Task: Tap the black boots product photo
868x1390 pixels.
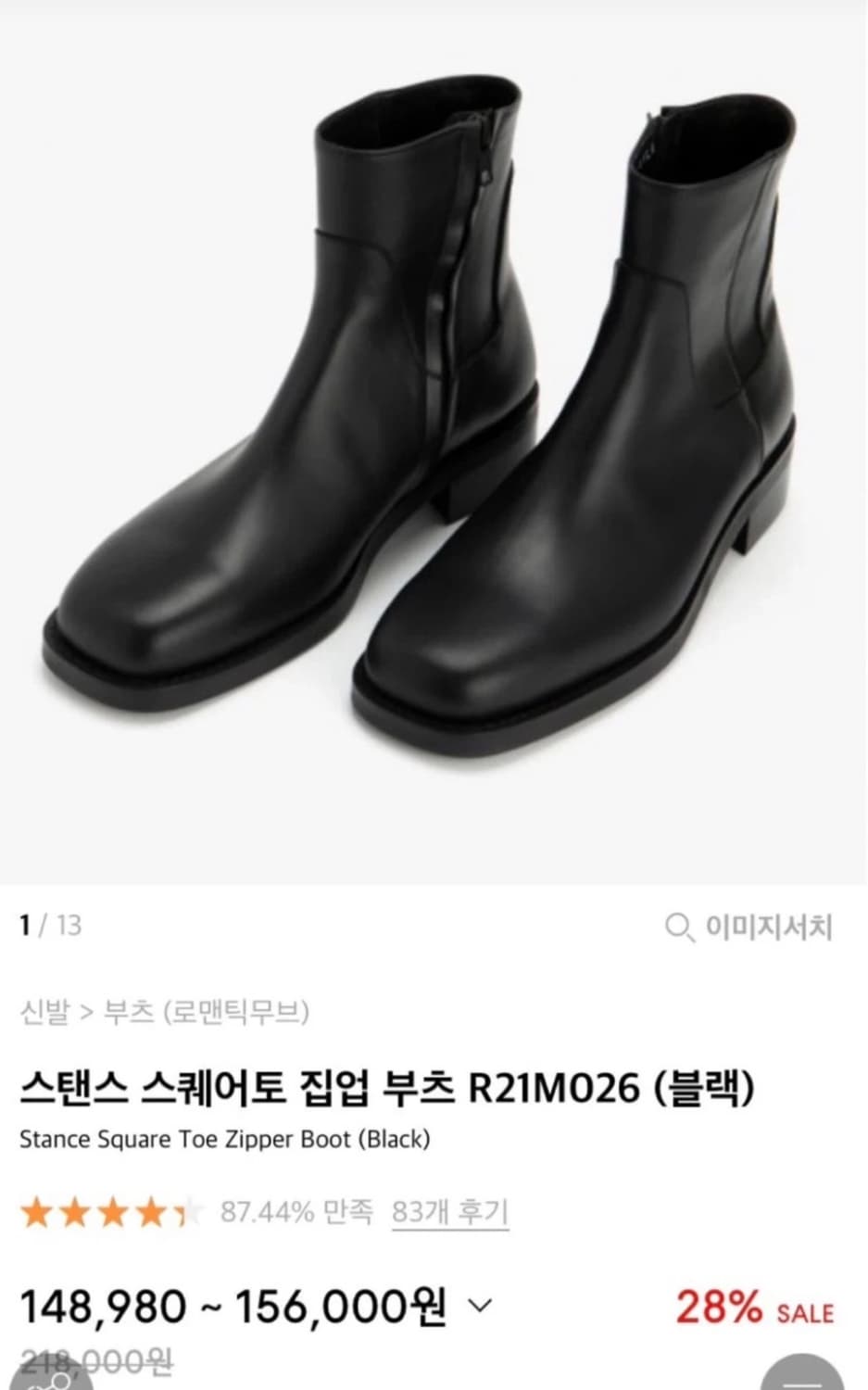Action: [x=434, y=426]
